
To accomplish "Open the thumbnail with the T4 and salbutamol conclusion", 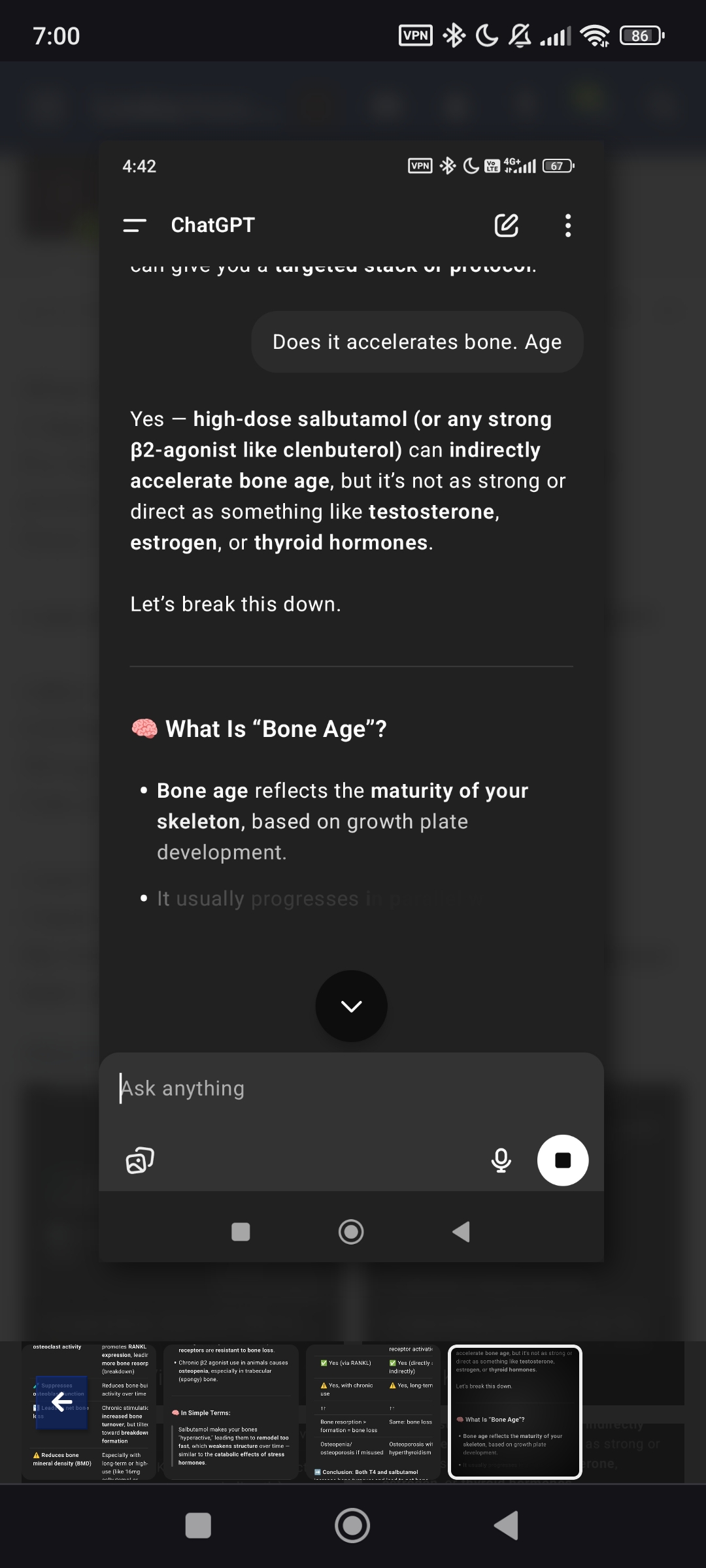I will coord(373,1412).
